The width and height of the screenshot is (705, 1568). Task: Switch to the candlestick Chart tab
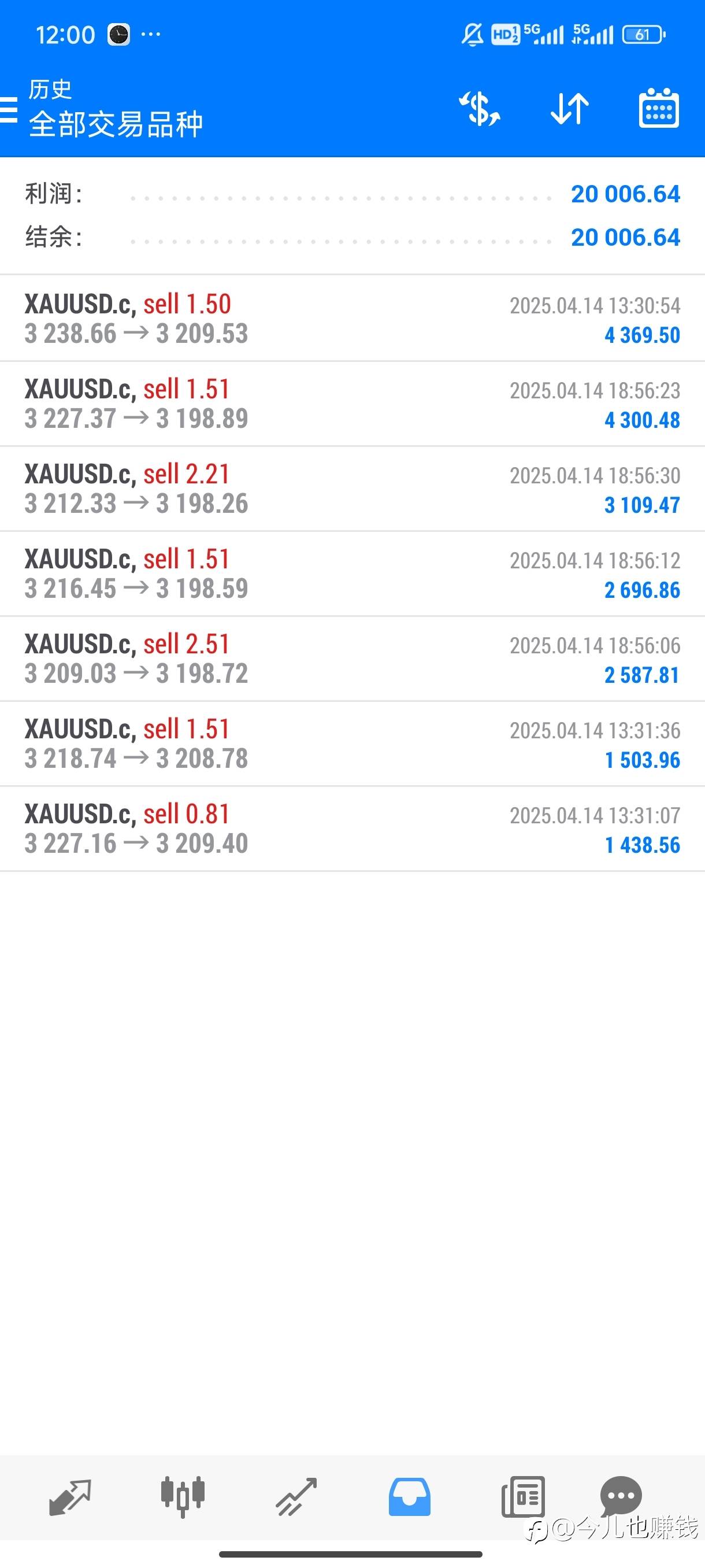click(x=183, y=1496)
